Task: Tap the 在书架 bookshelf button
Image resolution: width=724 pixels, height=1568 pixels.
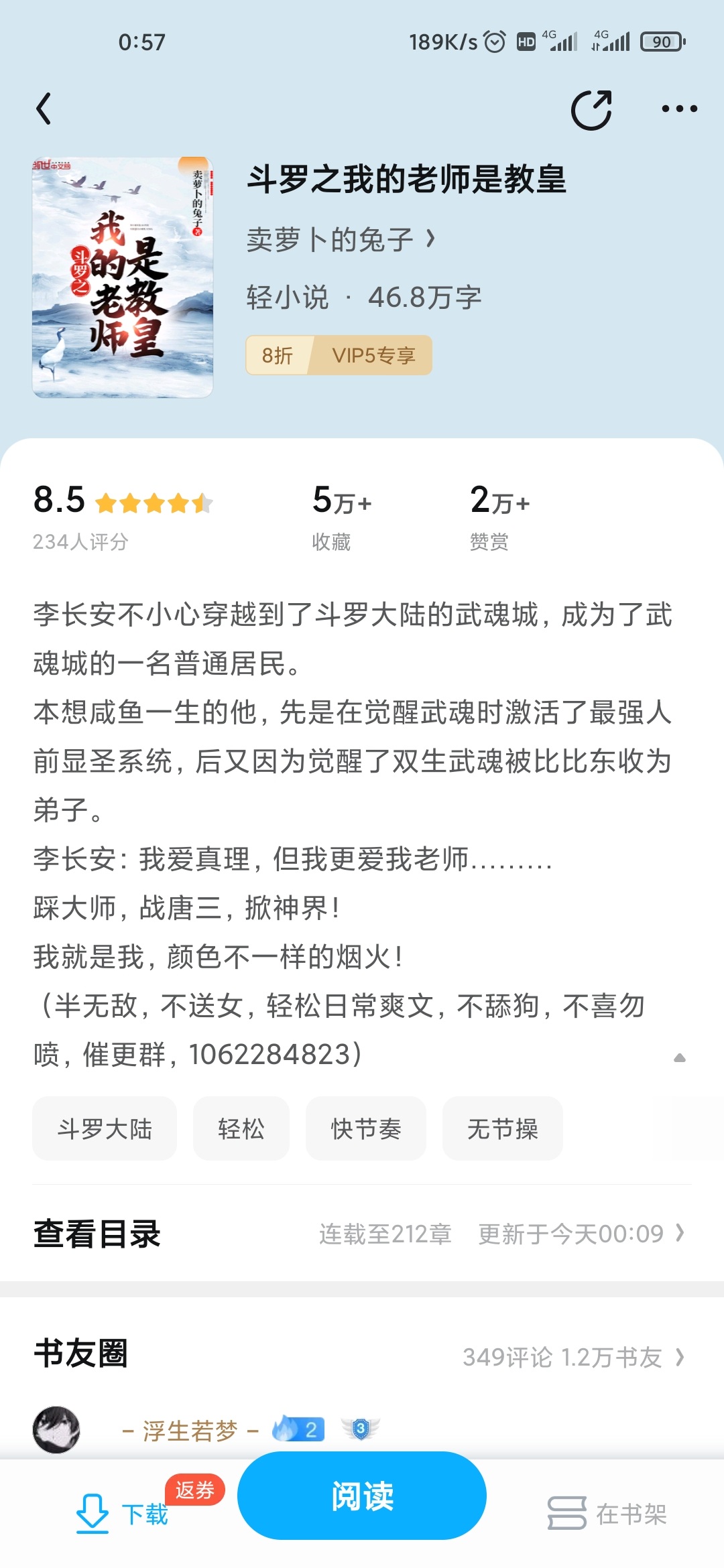Action: pyautogui.click(x=607, y=1514)
